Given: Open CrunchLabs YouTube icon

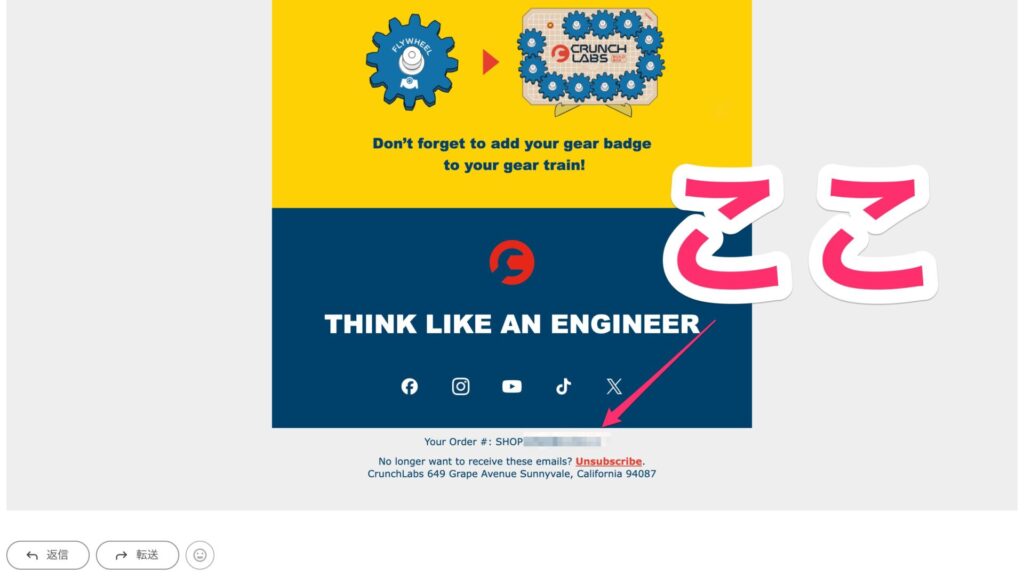Looking at the screenshot, I should tap(512, 387).
